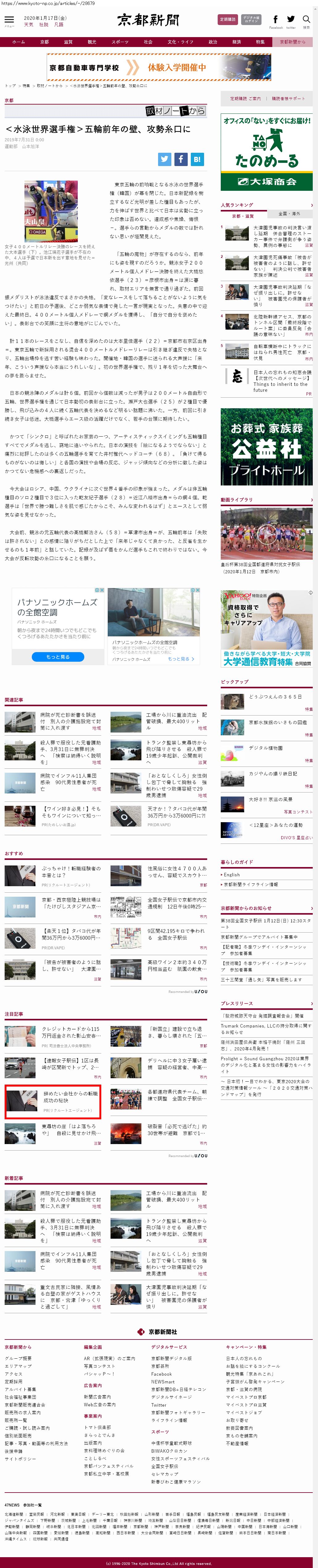
Task: Switch to the 滋賀 nav tab
Action: point(68,42)
